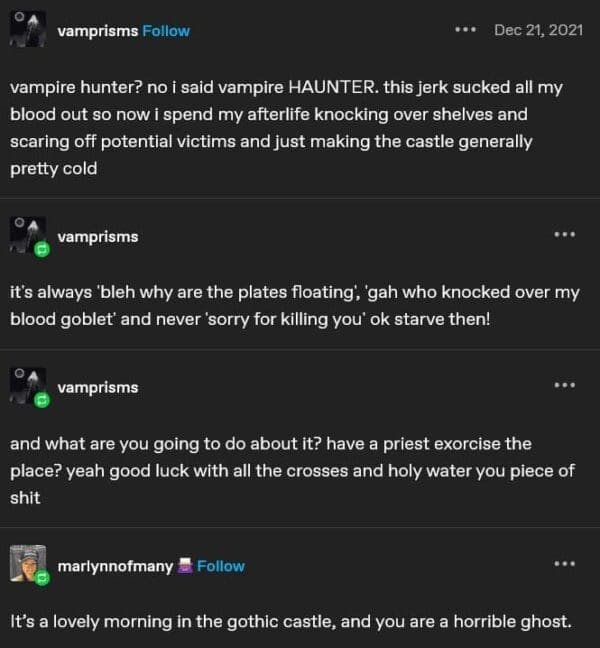Image resolution: width=600 pixels, height=648 pixels.
Task: Open the vamprisms username on top post
Action: pos(97,31)
